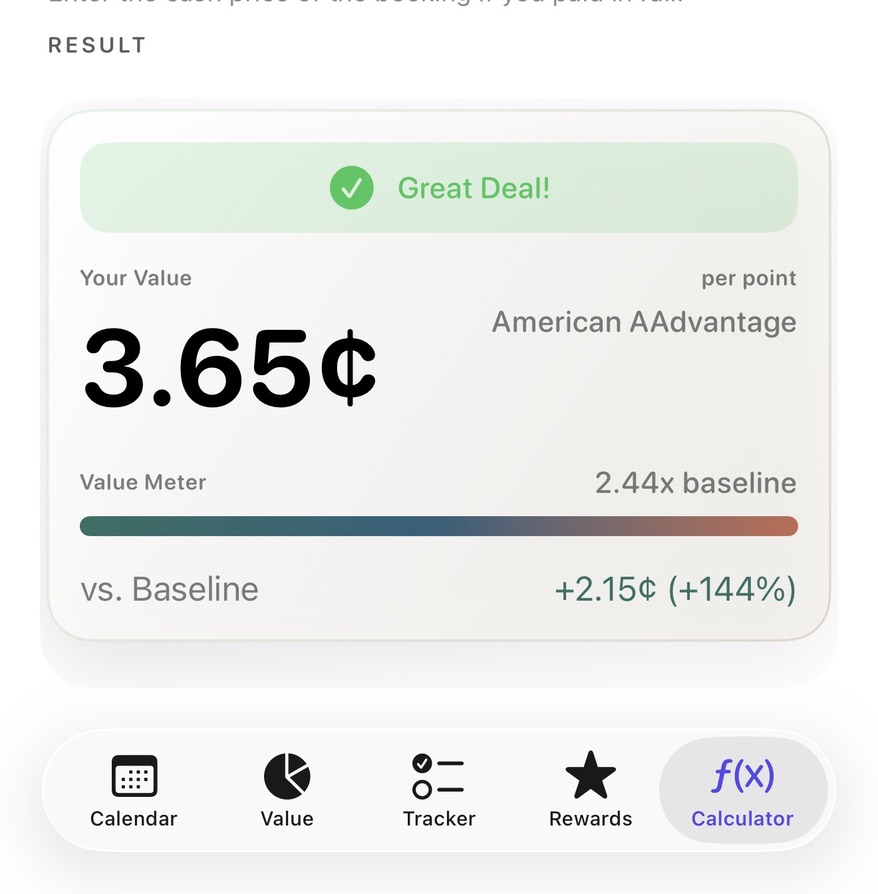Select the highlighted Calculator tab
Viewport: 878px width, 894px height.
point(742,790)
